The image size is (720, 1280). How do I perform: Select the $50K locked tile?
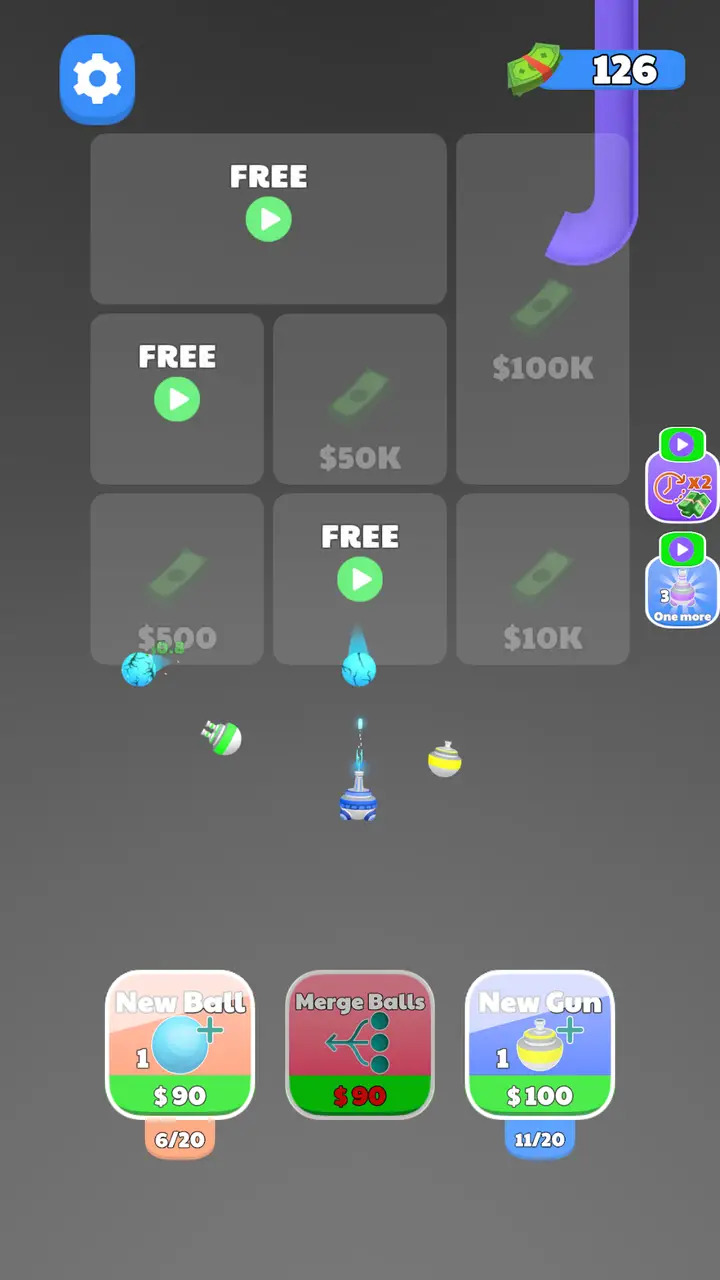pos(360,400)
